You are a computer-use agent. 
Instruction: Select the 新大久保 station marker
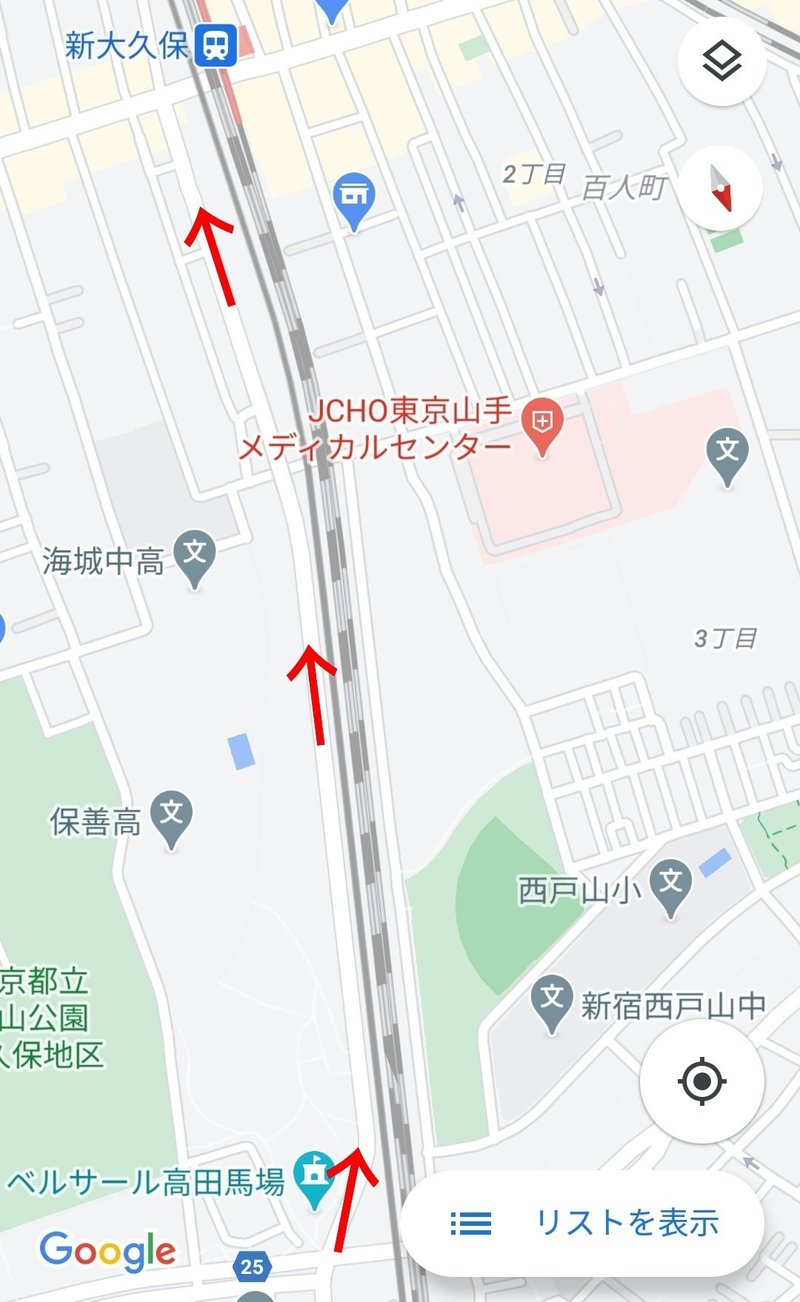[x=214, y=45]
